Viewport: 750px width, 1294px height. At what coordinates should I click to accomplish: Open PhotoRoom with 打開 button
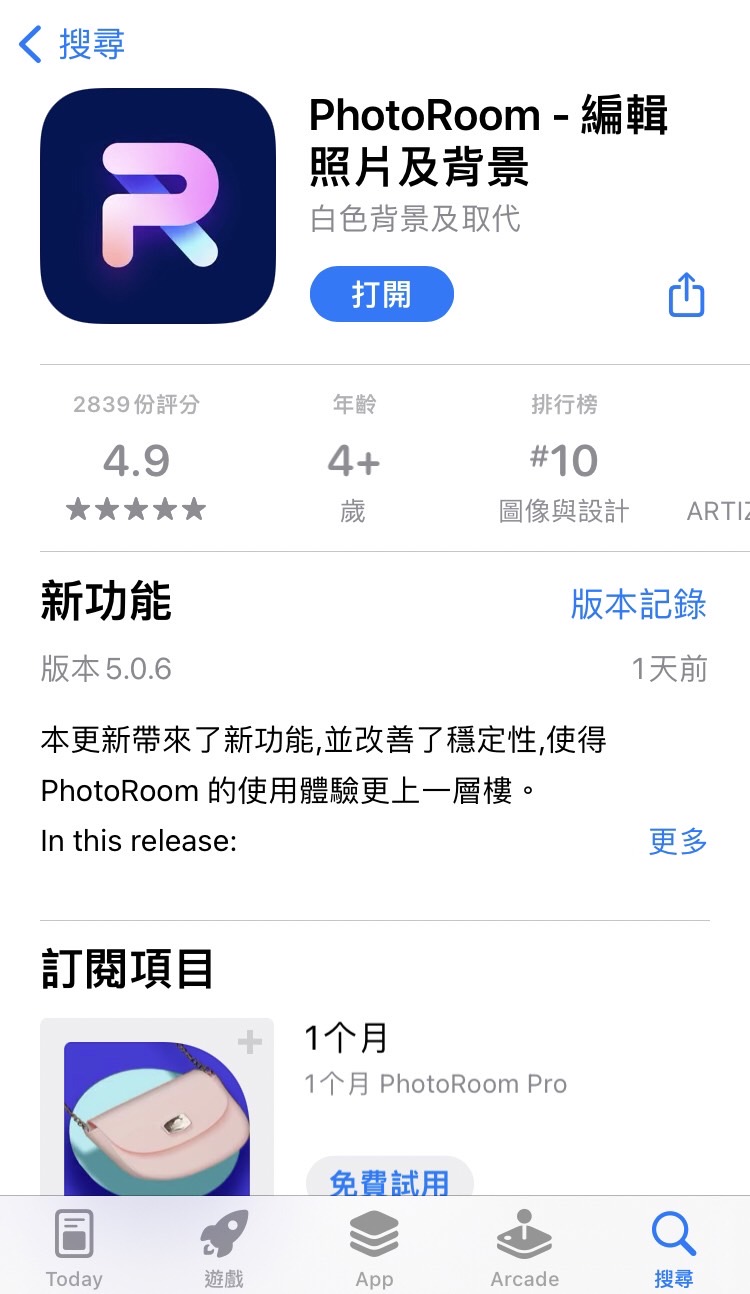click(x=381, y=294)
